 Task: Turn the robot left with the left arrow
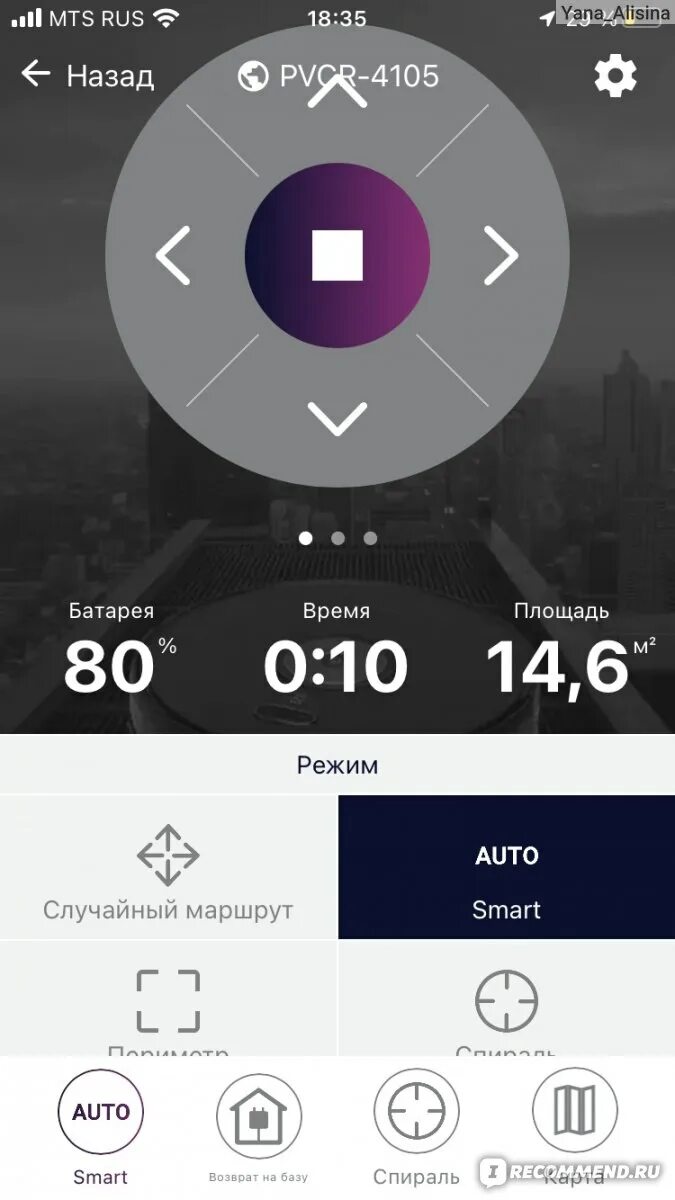click(x=173, y=256)
